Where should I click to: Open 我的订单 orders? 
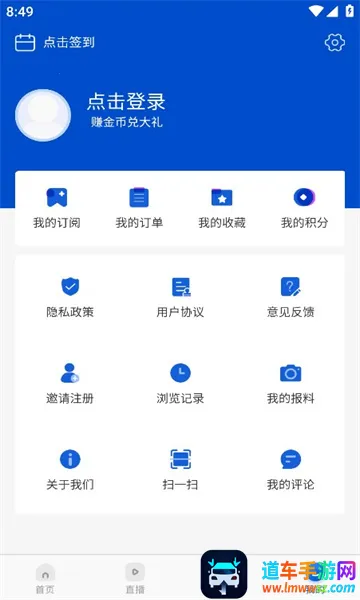[x=139, y=208]
